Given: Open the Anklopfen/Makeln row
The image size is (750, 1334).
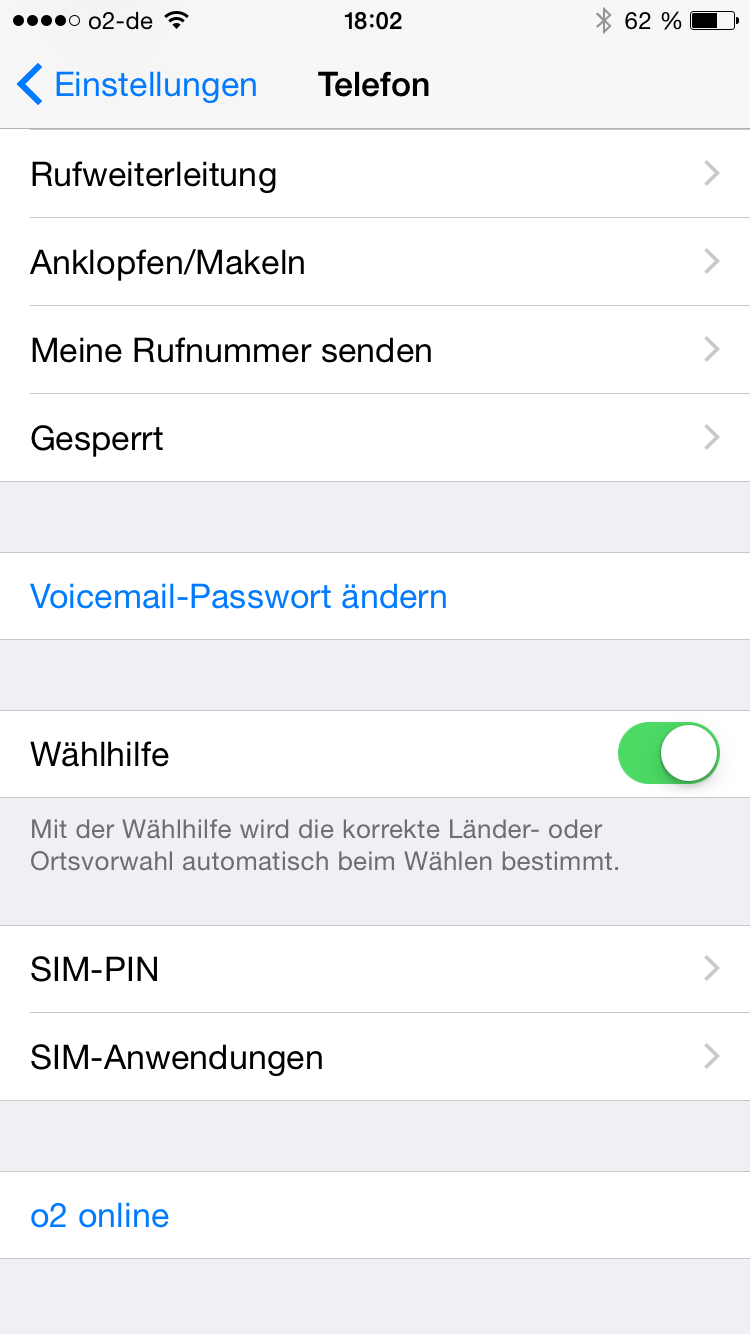Looking at the screenshot, I should pyautogui.click(x=375, y=263).
